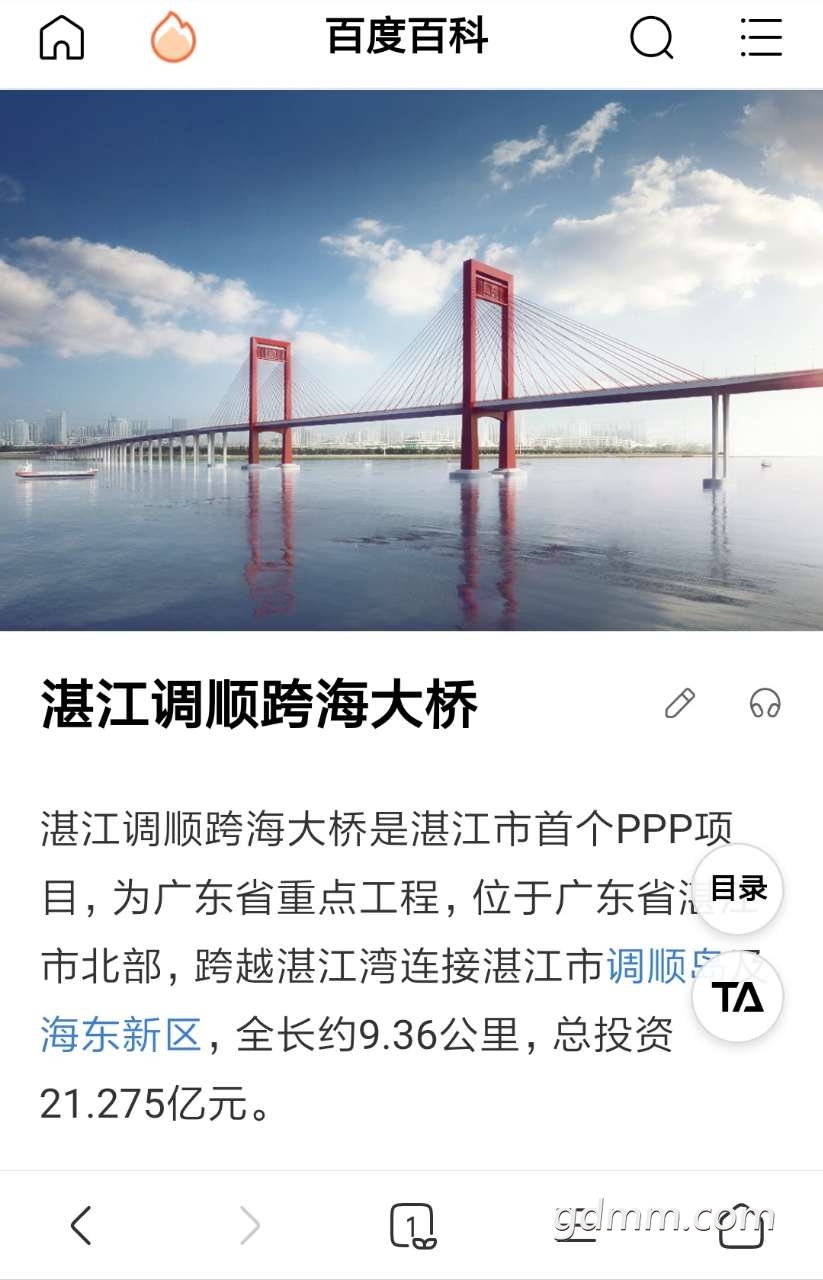Go back to the previous page
The image size is (823, 1280).
pos(82,1225)
